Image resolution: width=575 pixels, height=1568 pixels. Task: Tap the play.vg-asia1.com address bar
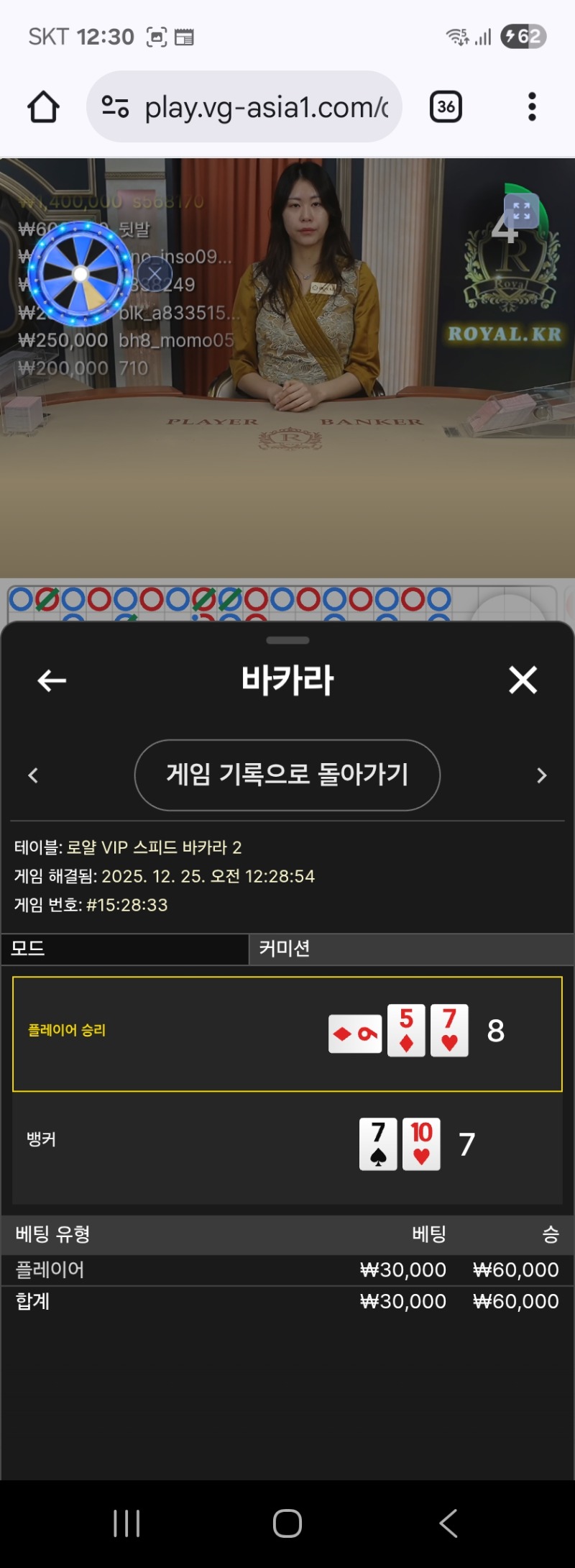pyautogui.click(x=244, y=107)
